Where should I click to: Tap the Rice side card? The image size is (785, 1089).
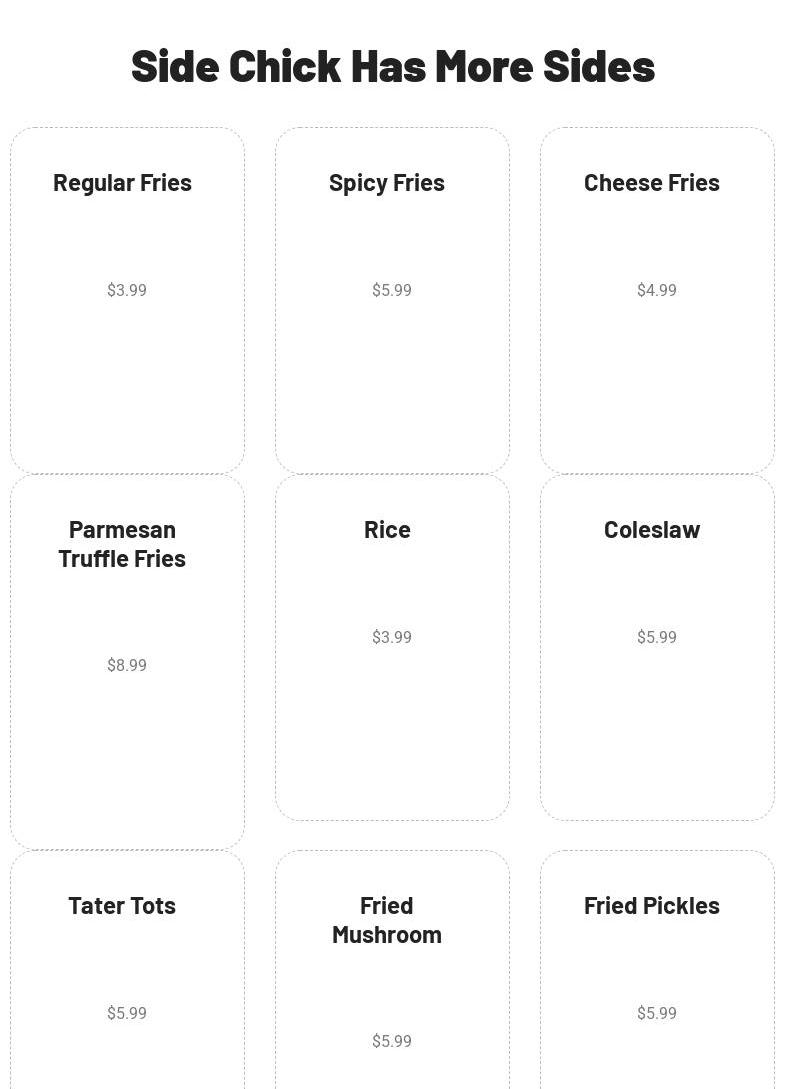coord(392,646)
